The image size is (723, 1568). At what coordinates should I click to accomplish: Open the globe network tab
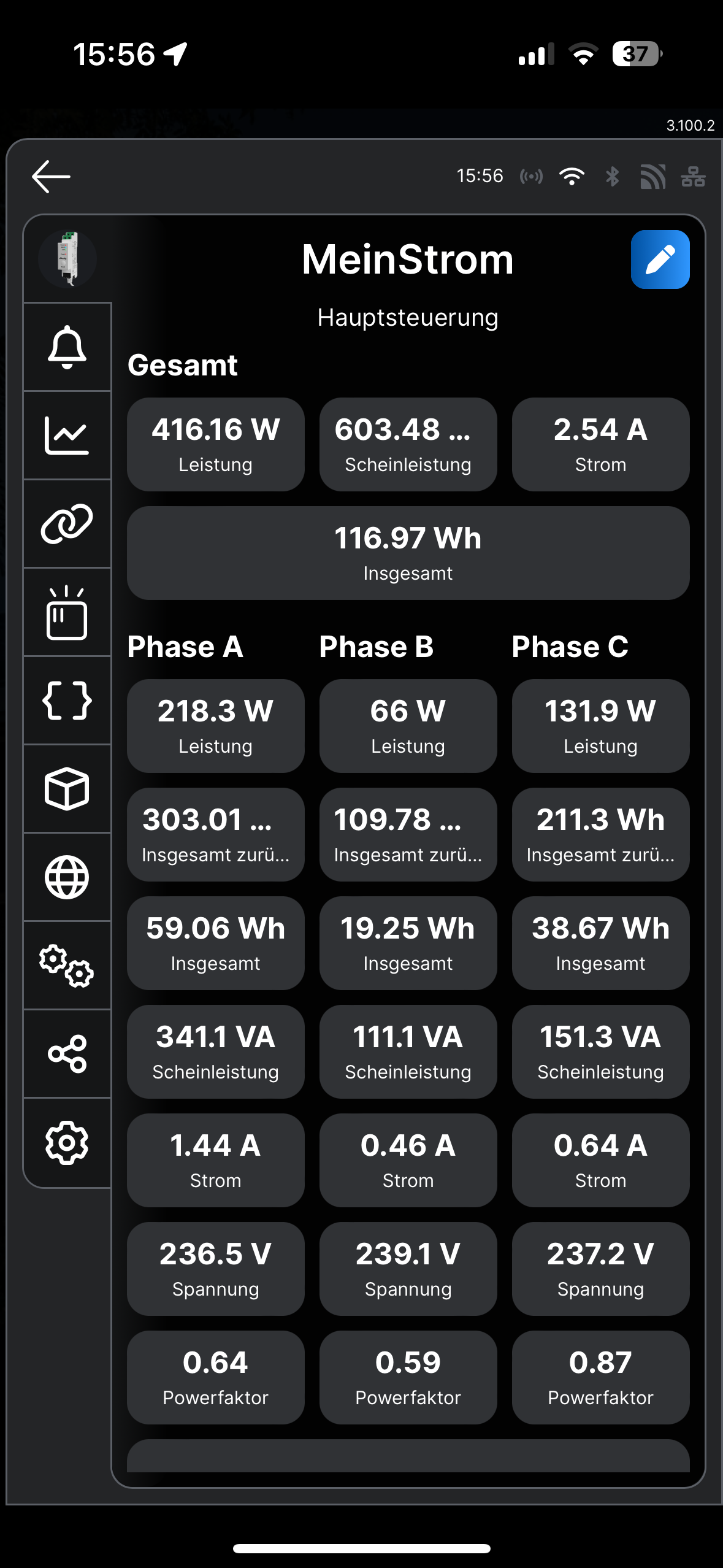pos(67,877)
